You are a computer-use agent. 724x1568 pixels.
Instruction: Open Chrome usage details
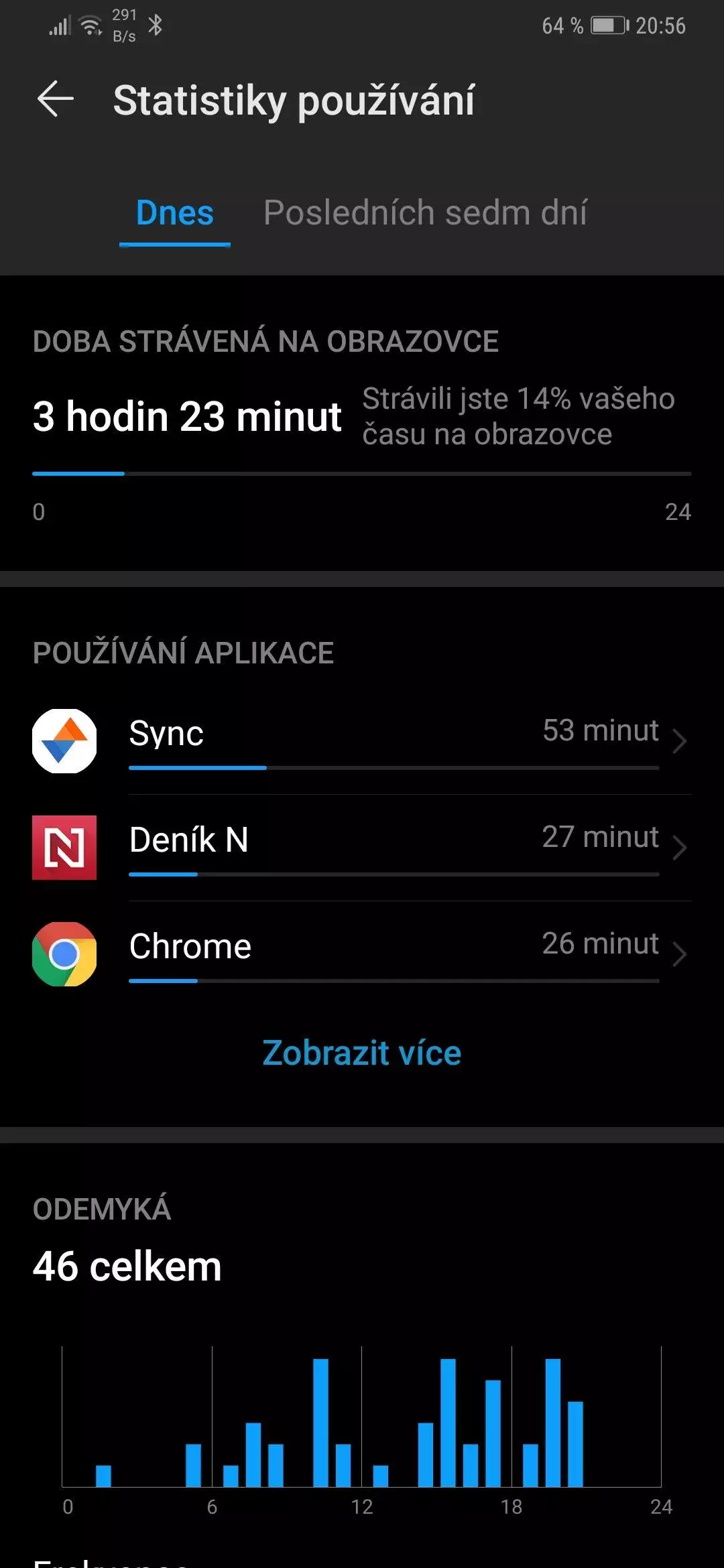tap(362, 954)
